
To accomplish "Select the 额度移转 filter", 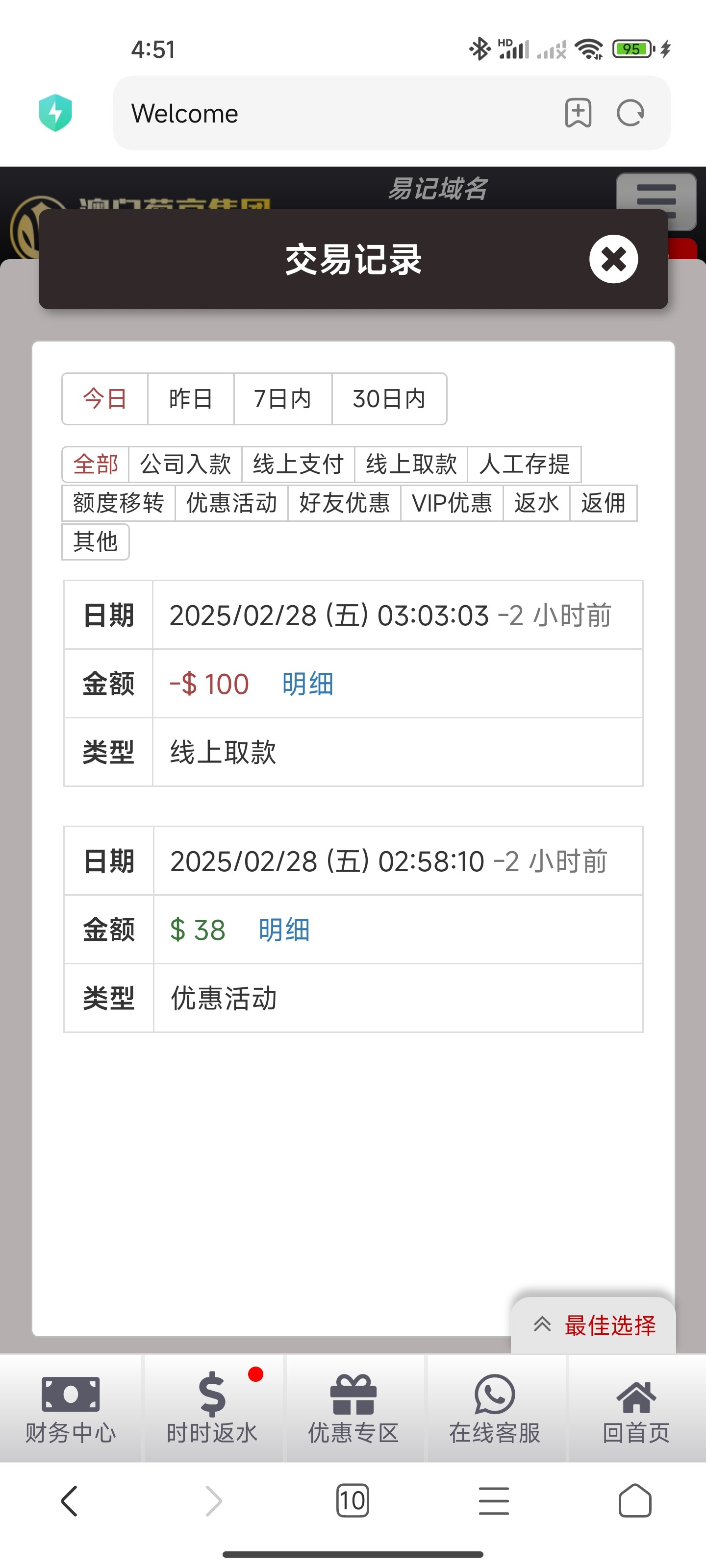I will point(118,503).
